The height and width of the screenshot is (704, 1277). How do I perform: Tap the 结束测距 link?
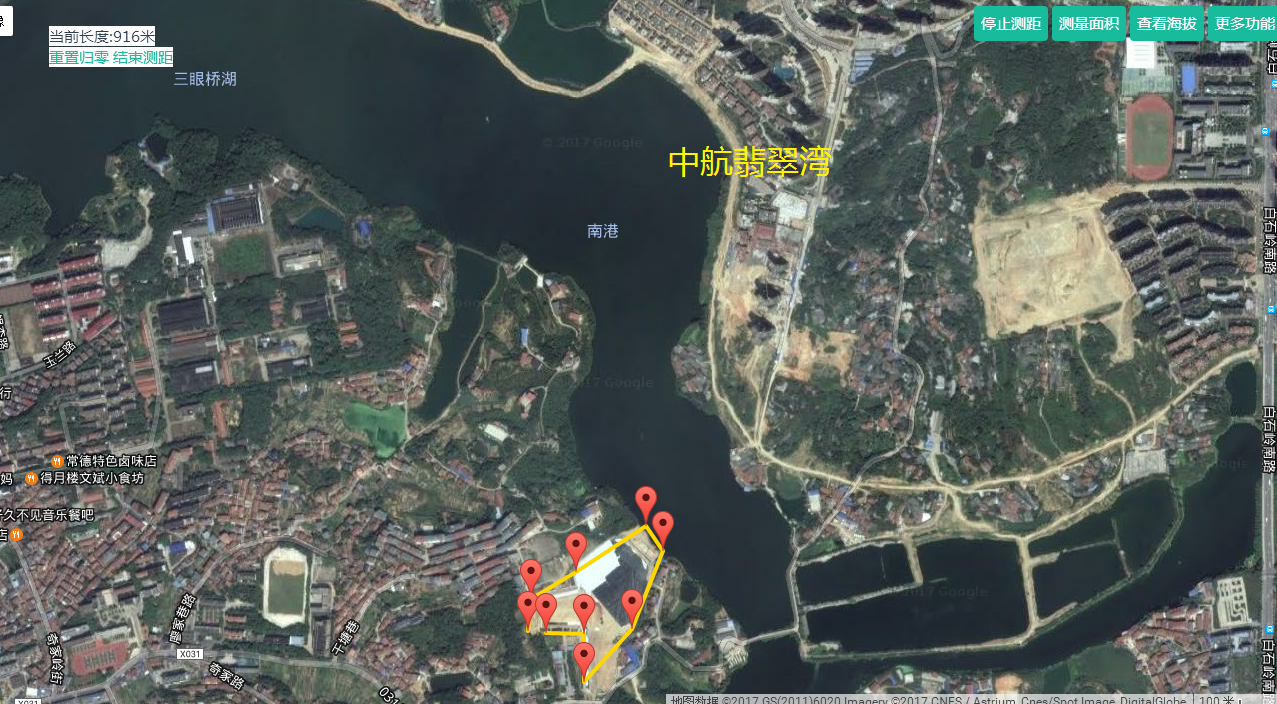142,57
